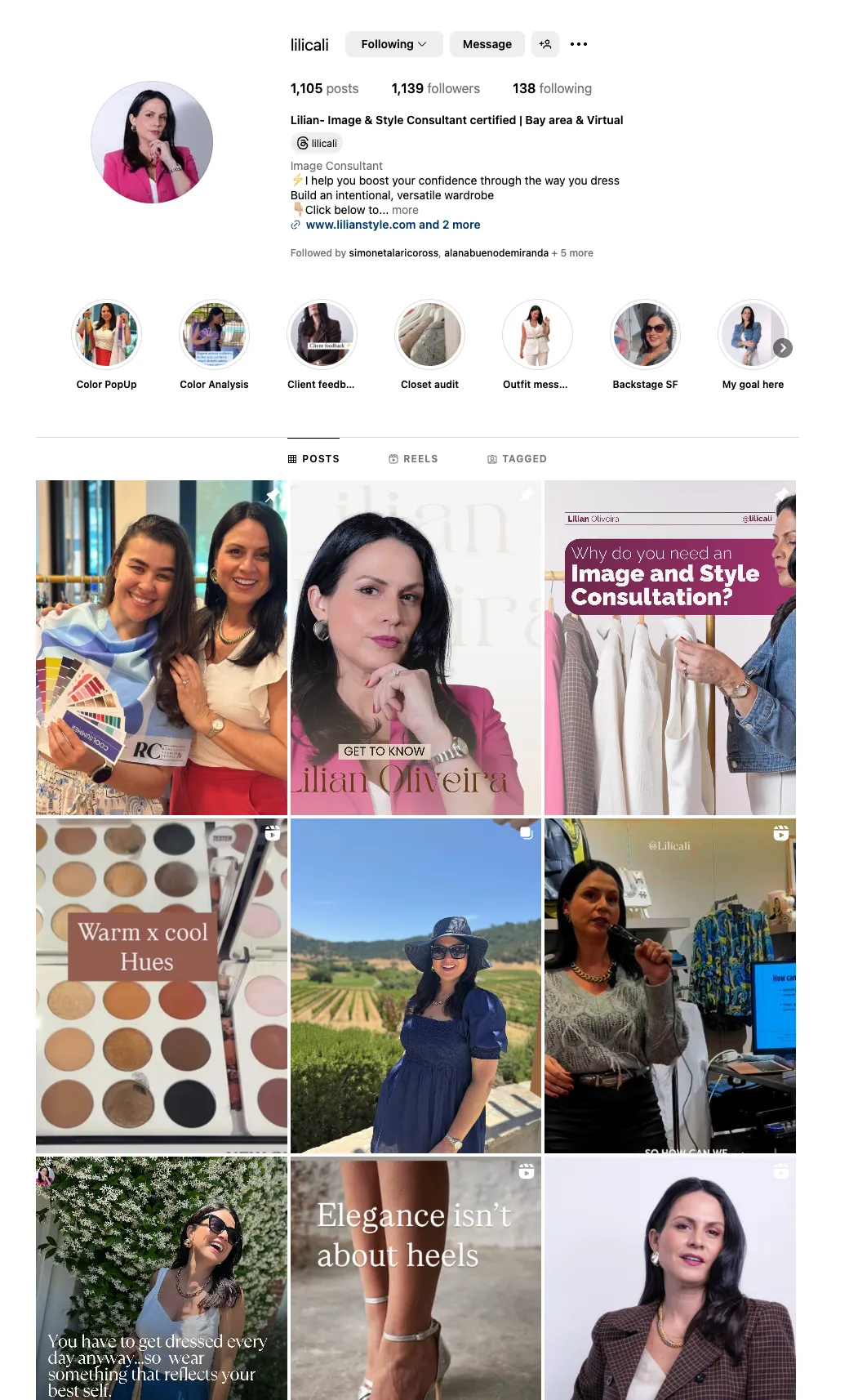Screen dimensions: 849x1400
Task: Open the three-dot options menu
Action: pos(579,44)
